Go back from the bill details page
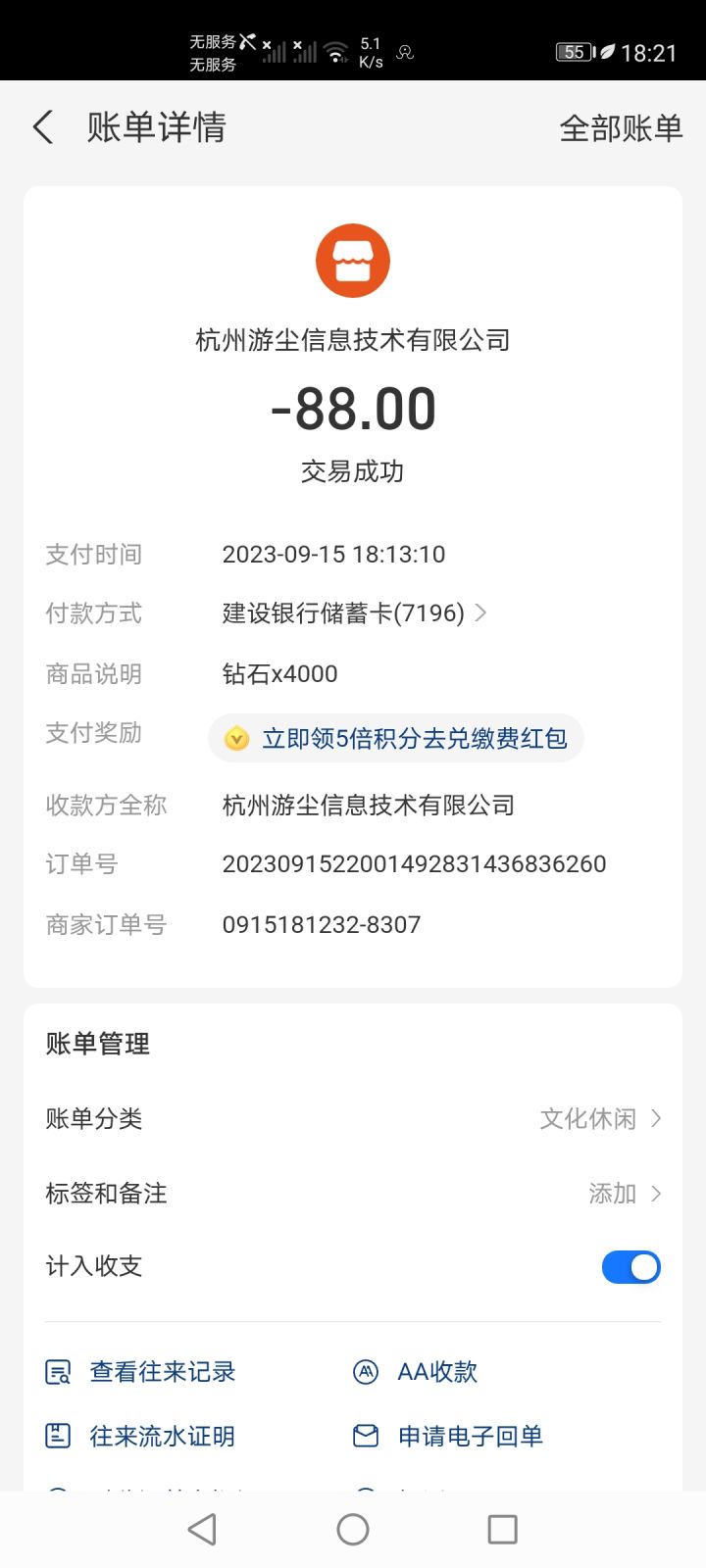This screenshot has width=706, height=1568. (x=43, y=127)
